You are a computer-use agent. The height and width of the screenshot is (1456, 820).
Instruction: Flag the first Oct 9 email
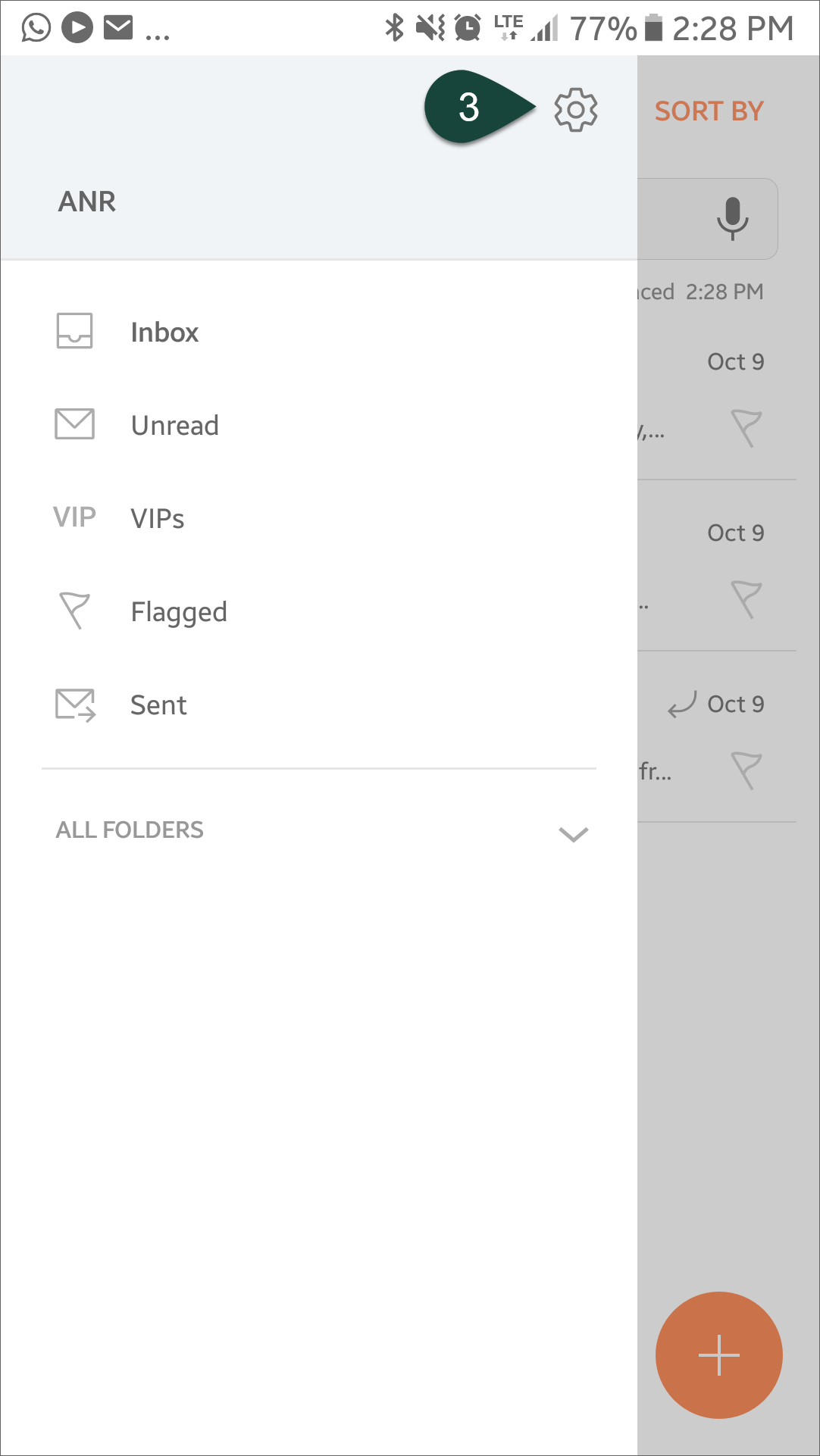point(746,428)
